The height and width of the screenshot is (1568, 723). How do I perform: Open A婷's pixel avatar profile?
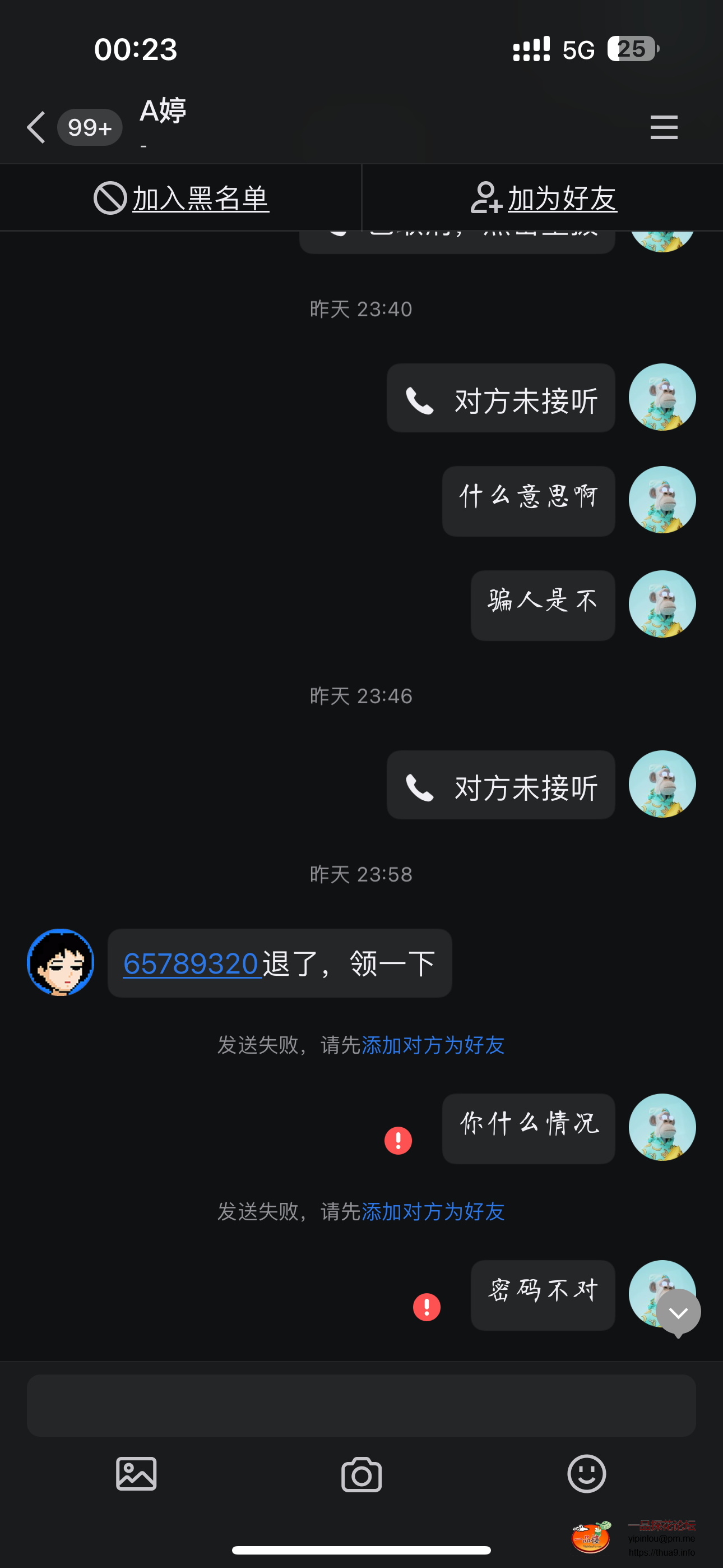coord(61,962)
